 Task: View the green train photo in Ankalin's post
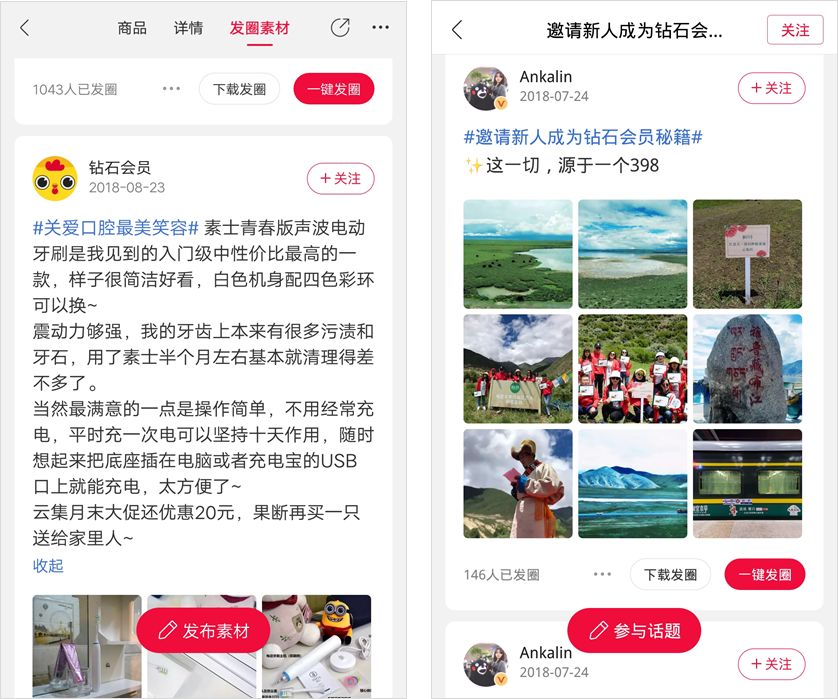(747, 483)
